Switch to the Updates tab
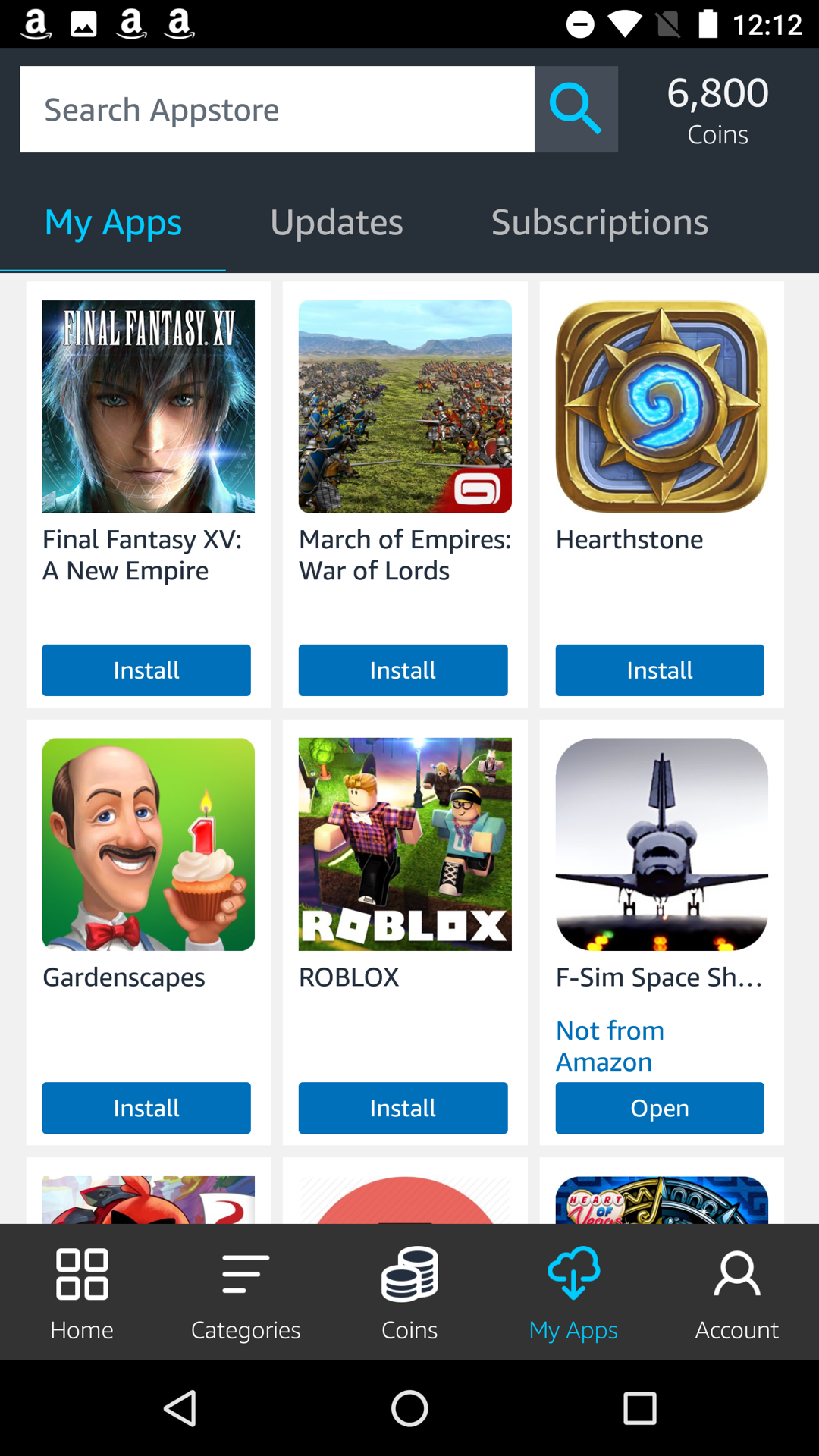Image resolution: width=819 pixels, height=1456 pixels. (x=337, y=222)
